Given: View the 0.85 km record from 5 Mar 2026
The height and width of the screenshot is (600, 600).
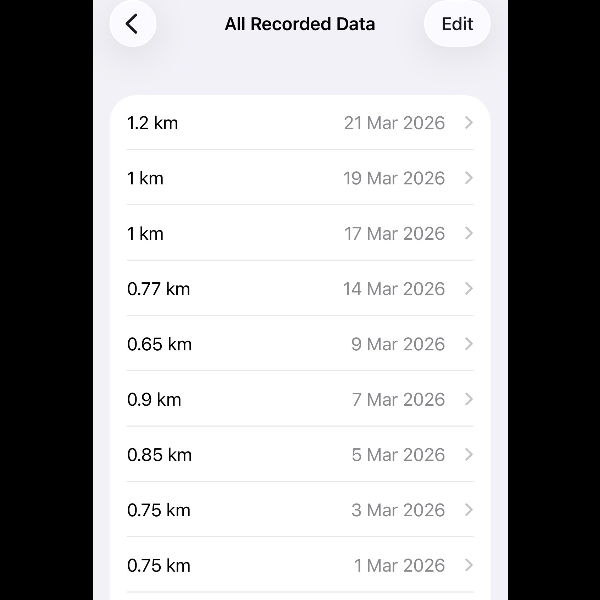Looking at the screenshot, I should coord(300,454).
